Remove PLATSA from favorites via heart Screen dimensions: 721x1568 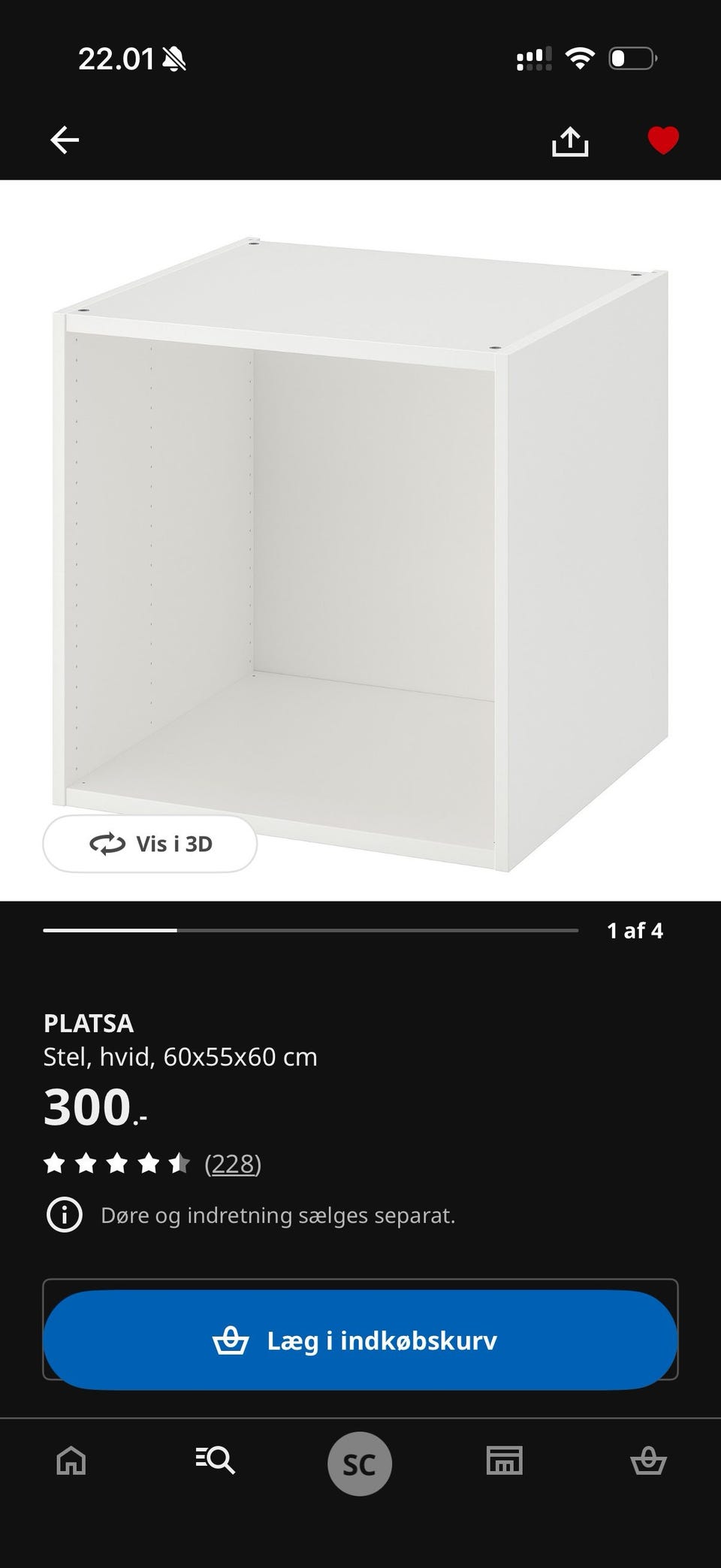[663, 140]
